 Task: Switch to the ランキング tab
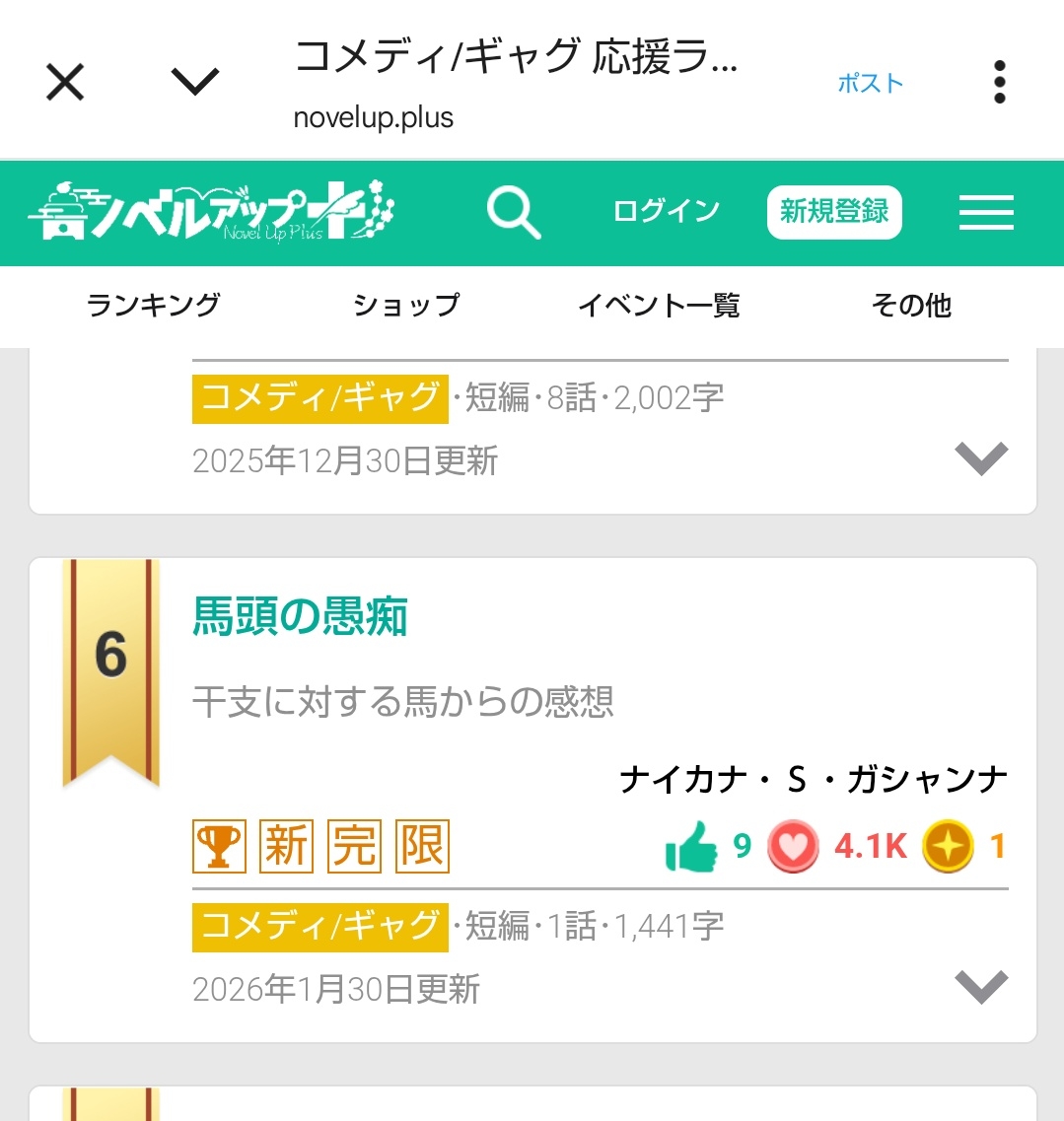click(x=154, y=306)
